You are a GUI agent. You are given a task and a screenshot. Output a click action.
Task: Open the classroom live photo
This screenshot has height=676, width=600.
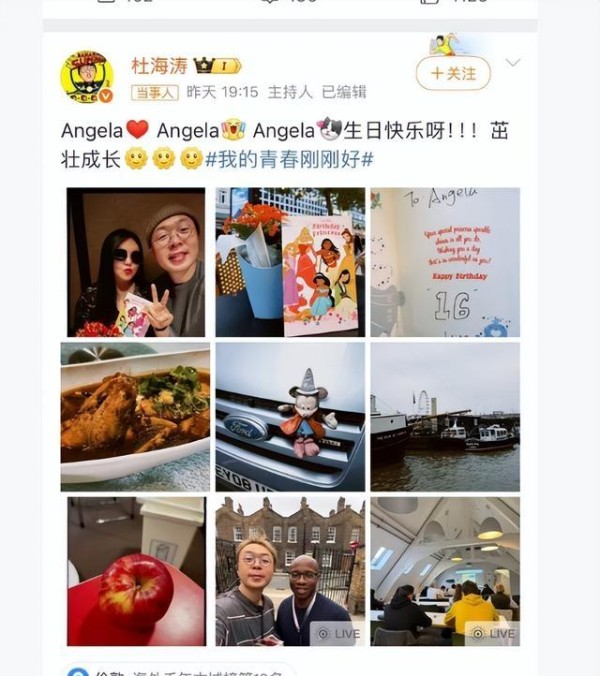click(x=445, y=571)
